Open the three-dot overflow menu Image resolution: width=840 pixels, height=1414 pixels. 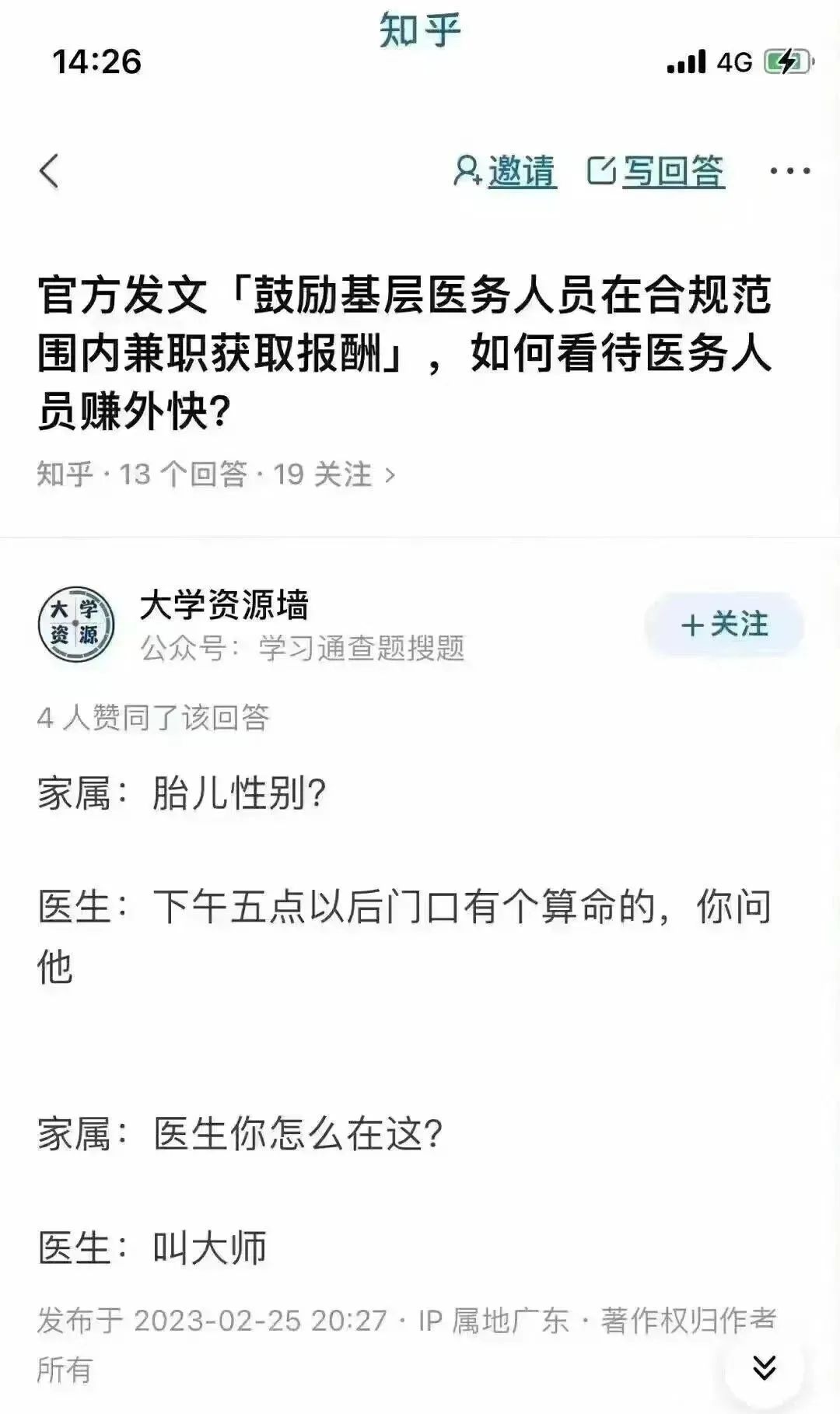coord(789,171)
